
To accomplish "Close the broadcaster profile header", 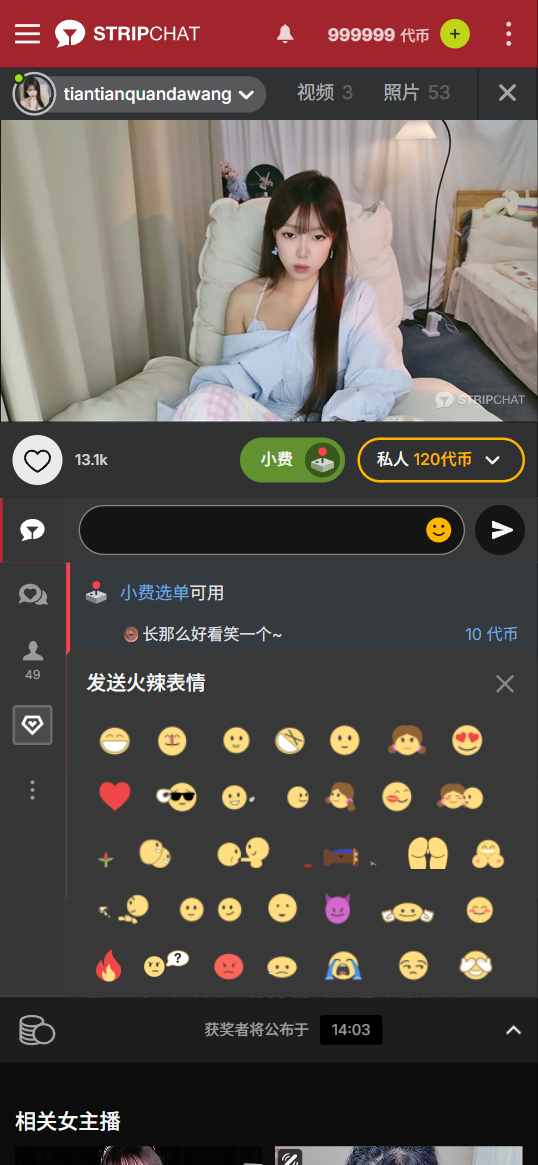I will [x=508, y=93].
